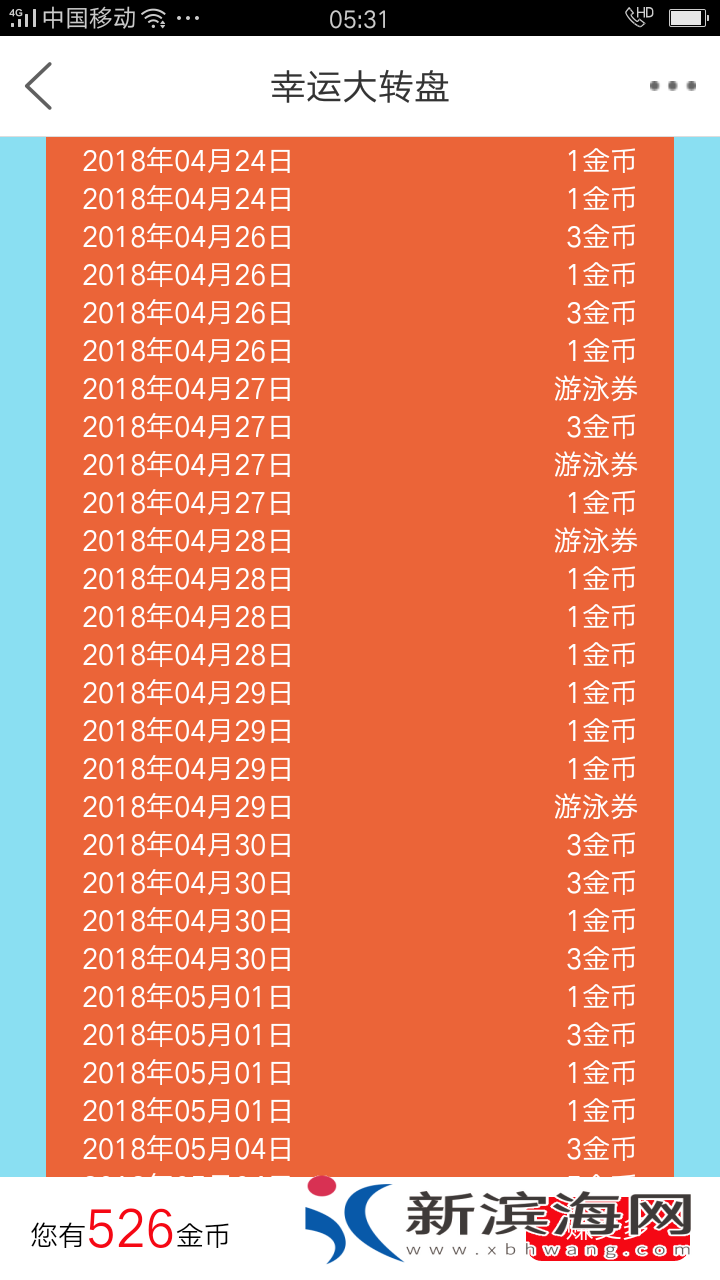The width and height of the screenshot is (720, 1280).
Task: Open the three-dot more options menu
Action: [x=674, y=86]
